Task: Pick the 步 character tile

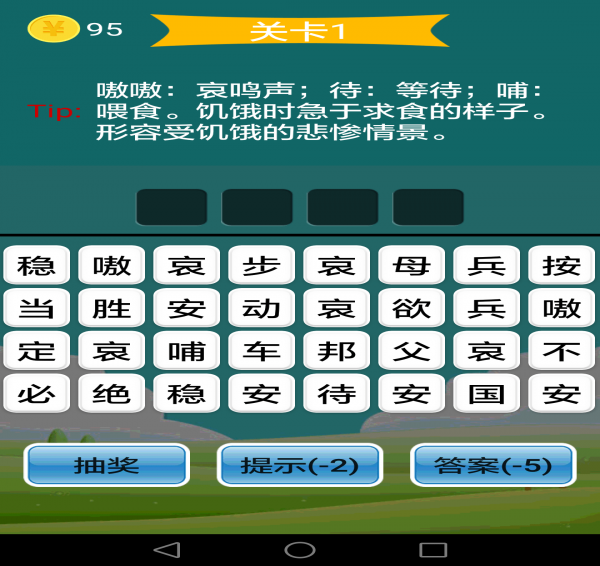Action: point(262,266)
